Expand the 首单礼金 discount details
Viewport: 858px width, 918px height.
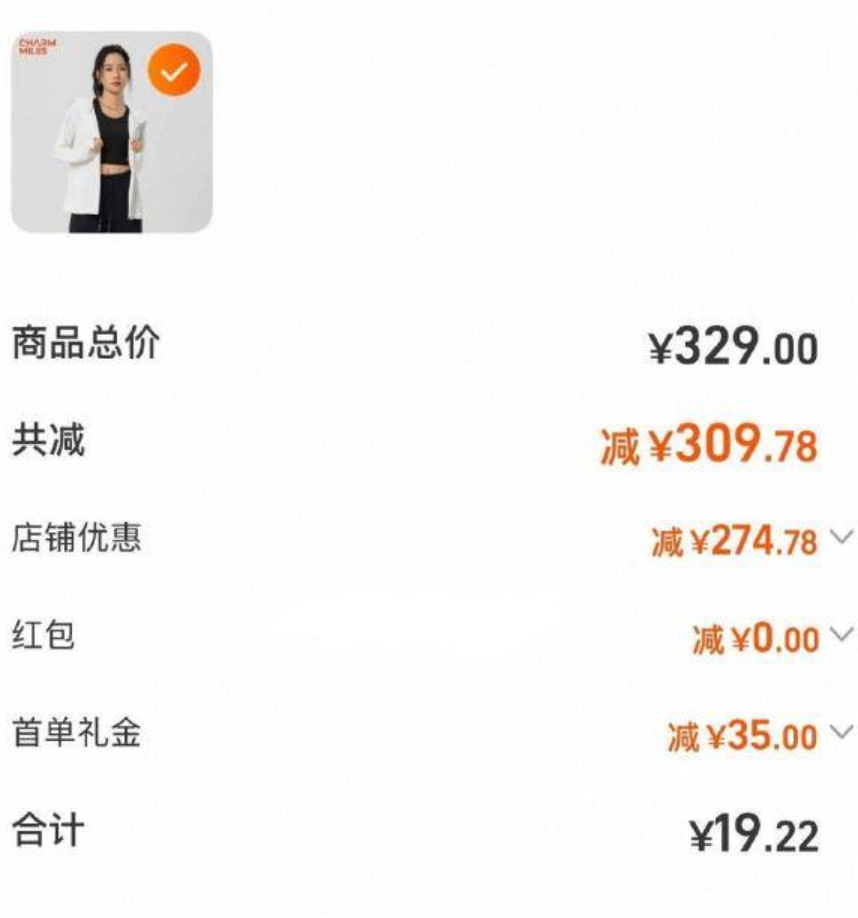click(x=841, y=733)
